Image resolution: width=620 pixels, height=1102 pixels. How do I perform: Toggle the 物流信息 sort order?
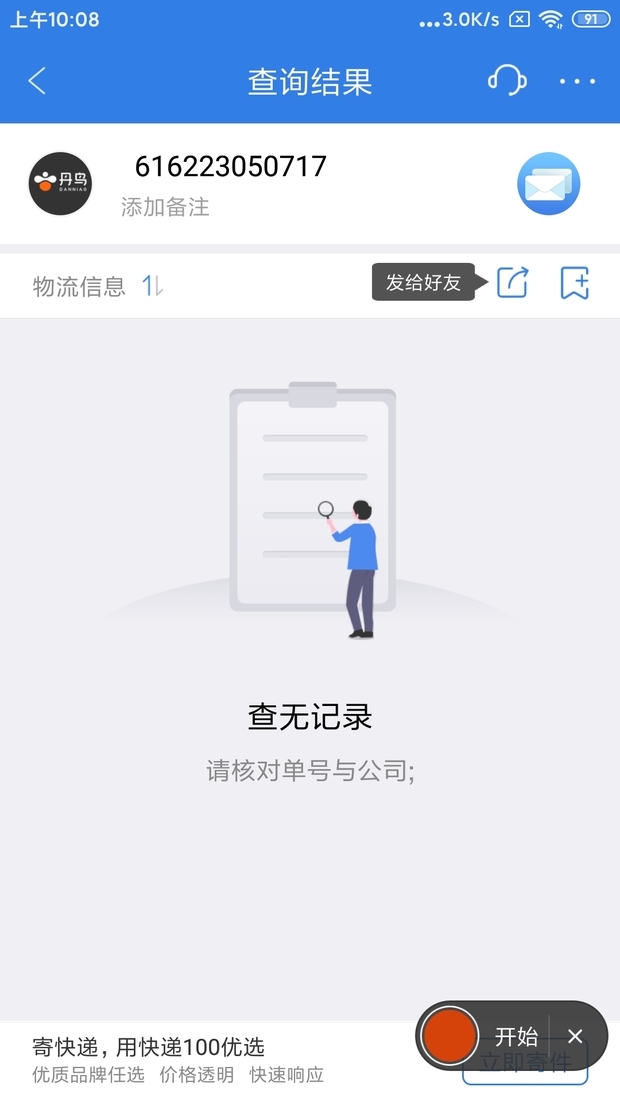pos(152,286)
